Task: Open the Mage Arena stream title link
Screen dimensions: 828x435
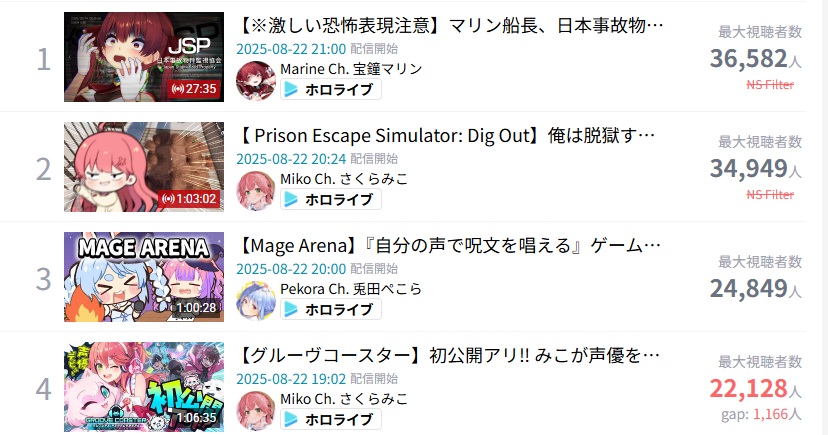Action: coord(449,245)
